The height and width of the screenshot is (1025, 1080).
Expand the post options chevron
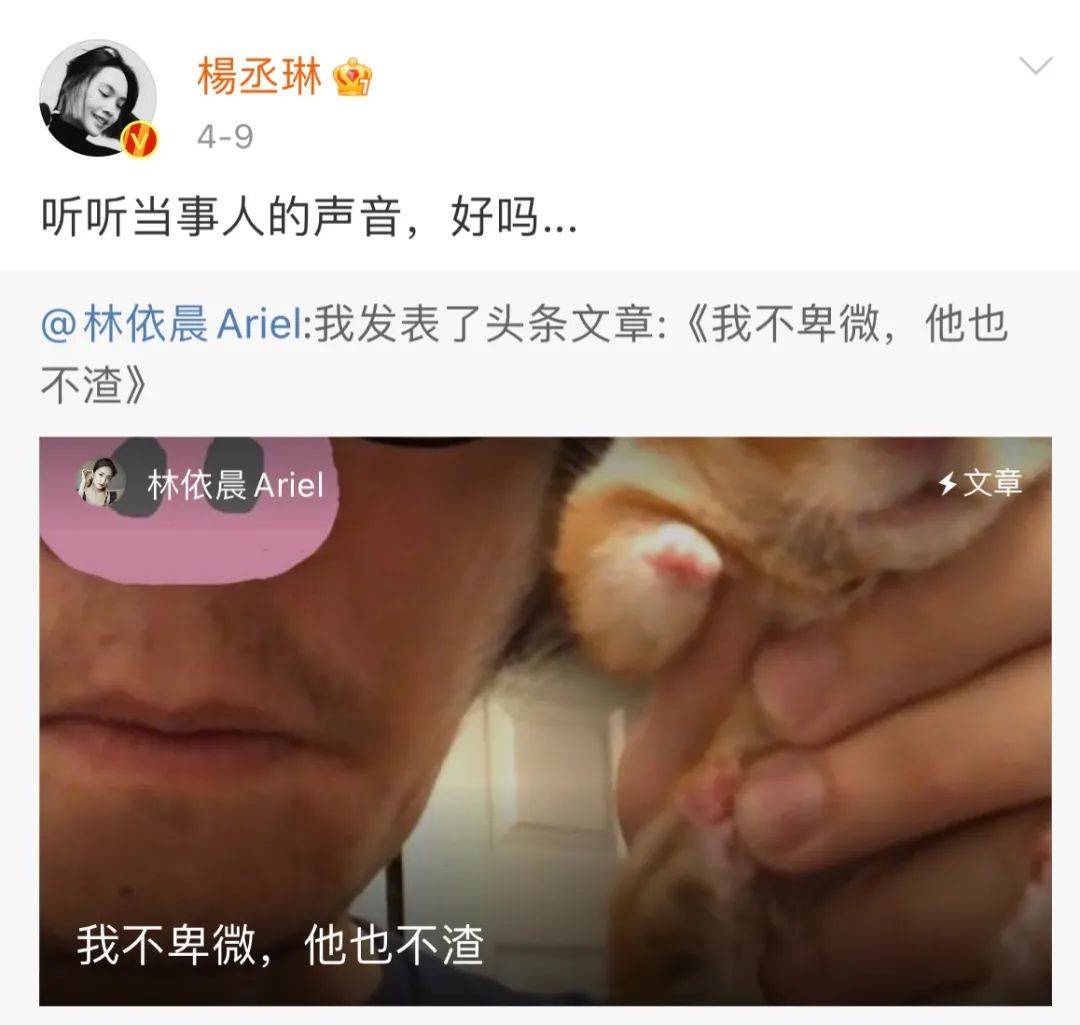pos(1034,67)
